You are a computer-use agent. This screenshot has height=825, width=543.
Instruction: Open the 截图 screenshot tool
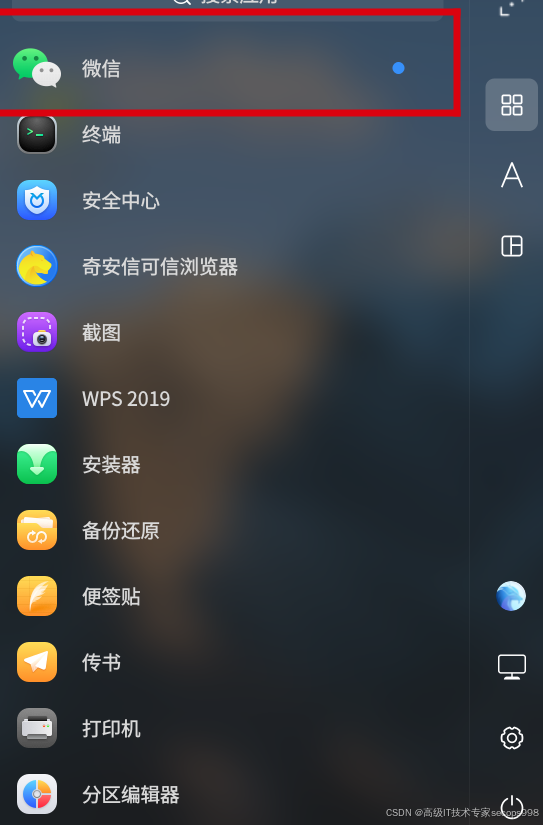227,333
